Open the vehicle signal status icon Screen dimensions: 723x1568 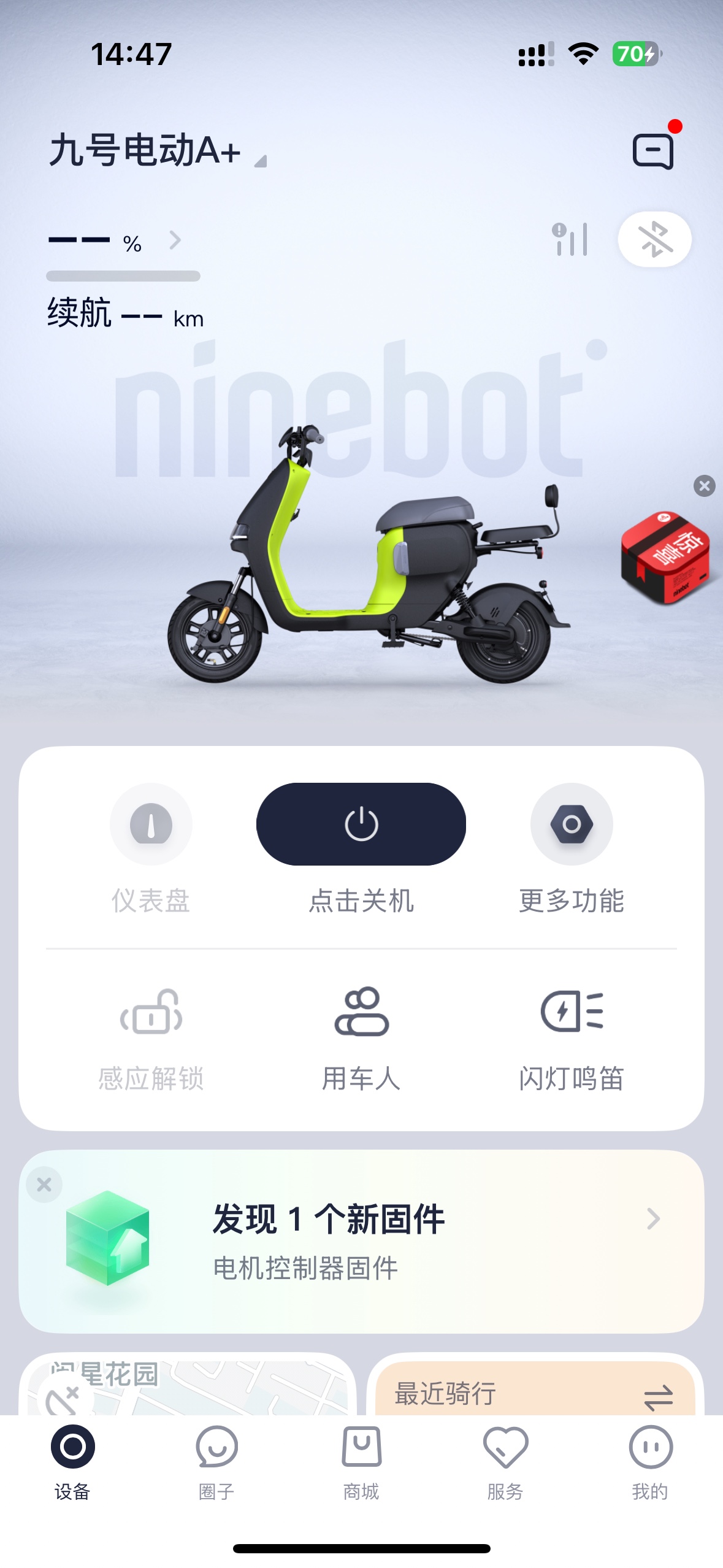pyautogui.click(x=570, y=239)
